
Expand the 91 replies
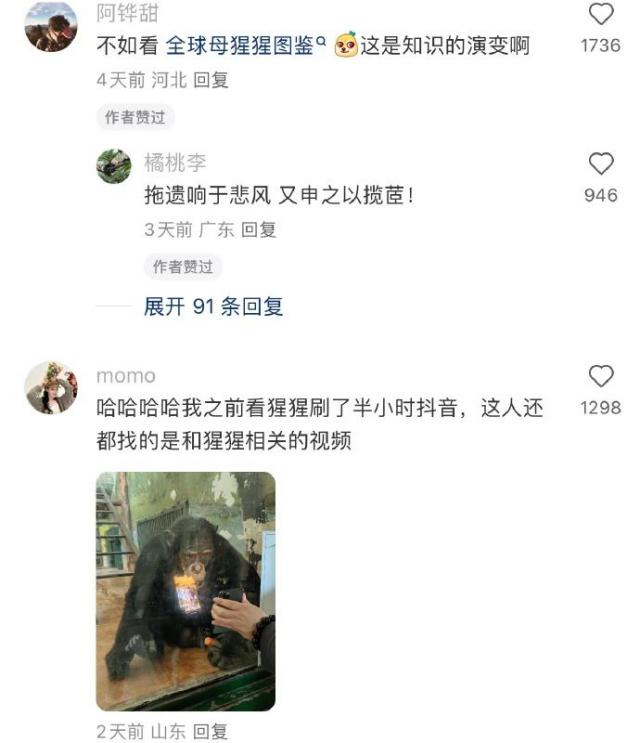pyautogui.click(x=213, y=307)
